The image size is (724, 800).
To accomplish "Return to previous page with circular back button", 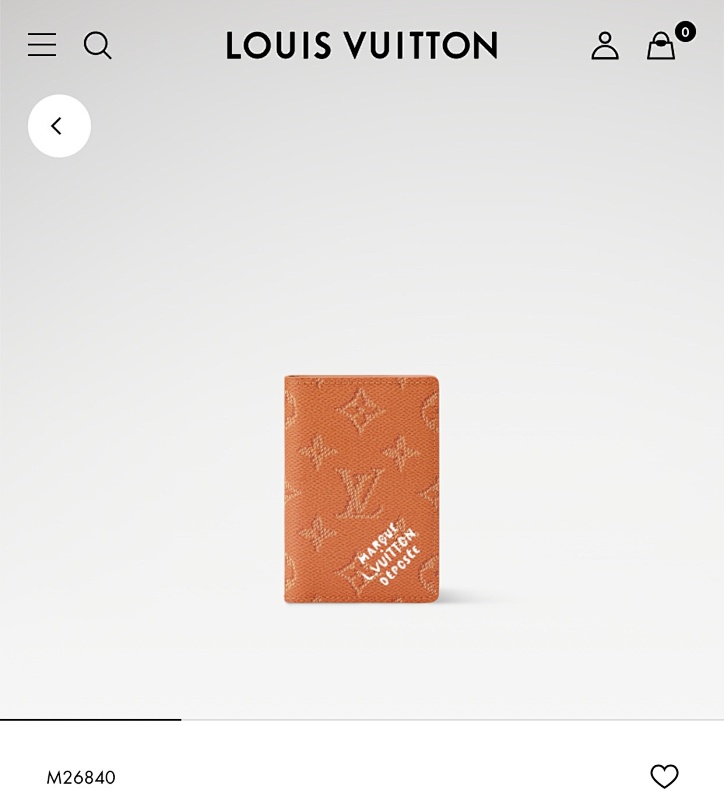I will coord(59,125).
